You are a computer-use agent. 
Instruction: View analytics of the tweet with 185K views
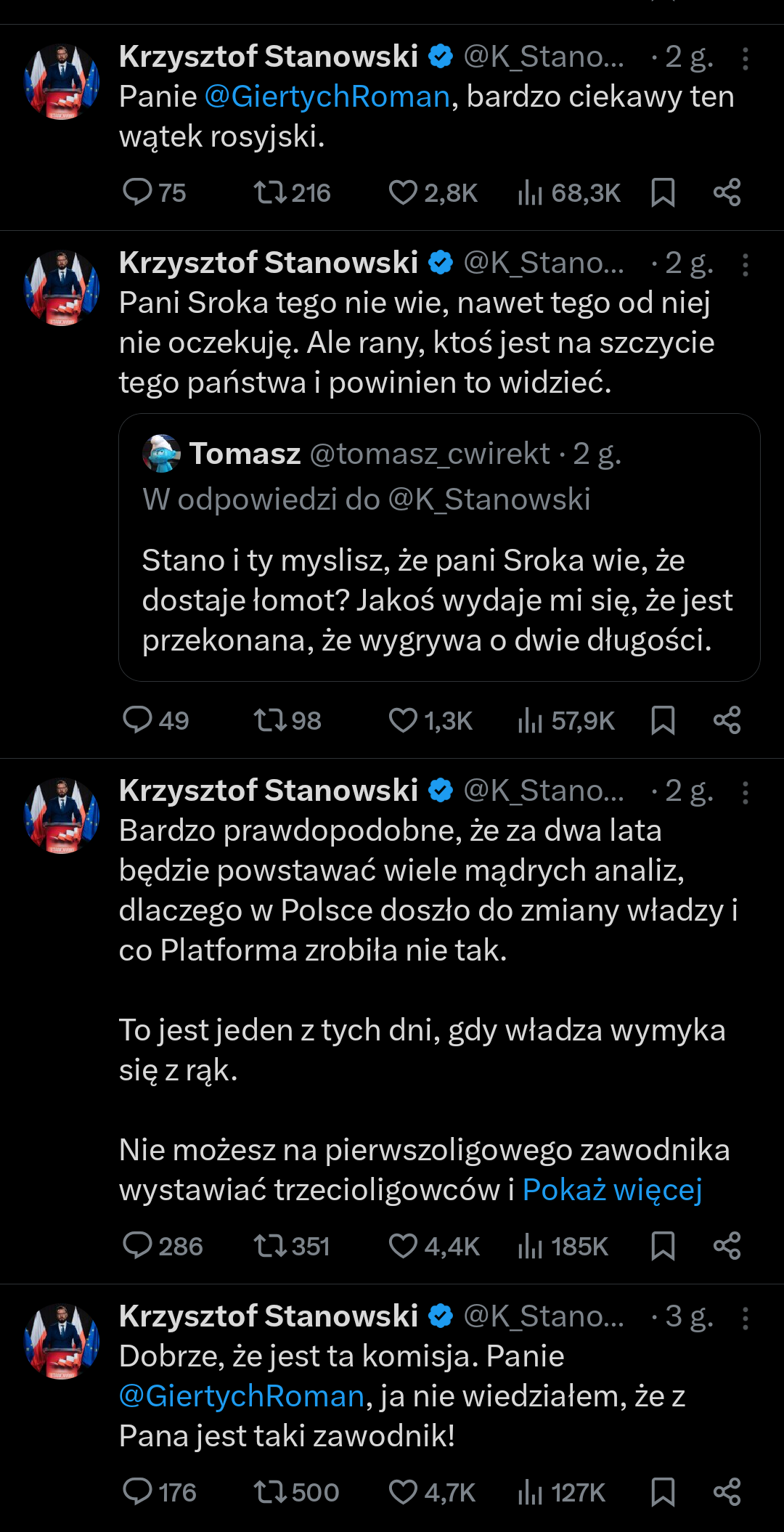click(531, 1246)
